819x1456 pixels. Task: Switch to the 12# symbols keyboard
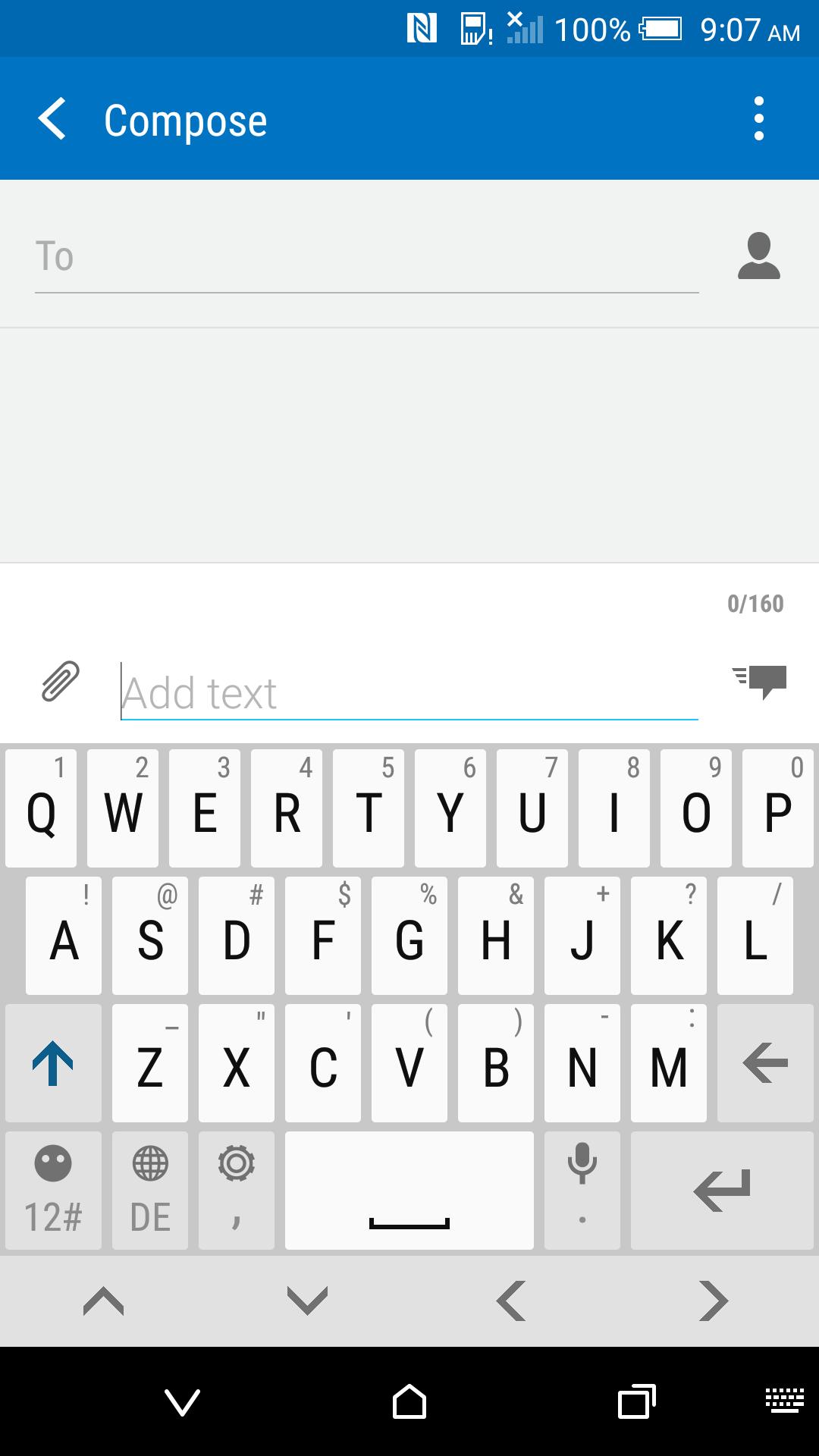pyautogui.click(x=53, y=1191)
